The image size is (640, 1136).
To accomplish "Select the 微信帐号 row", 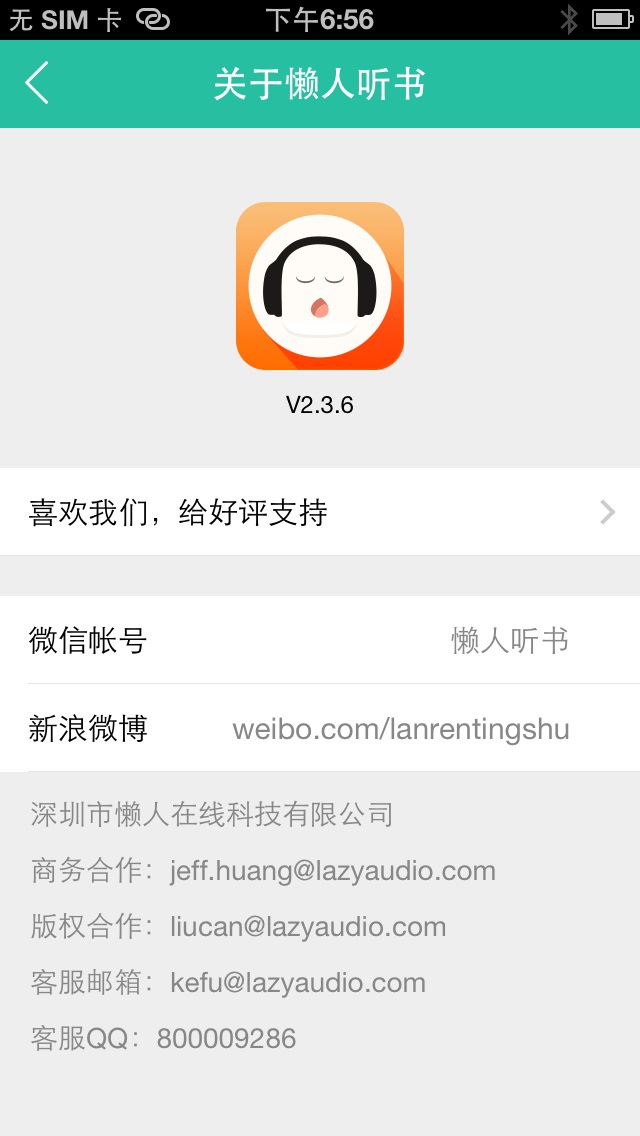I will pos(320,640).
